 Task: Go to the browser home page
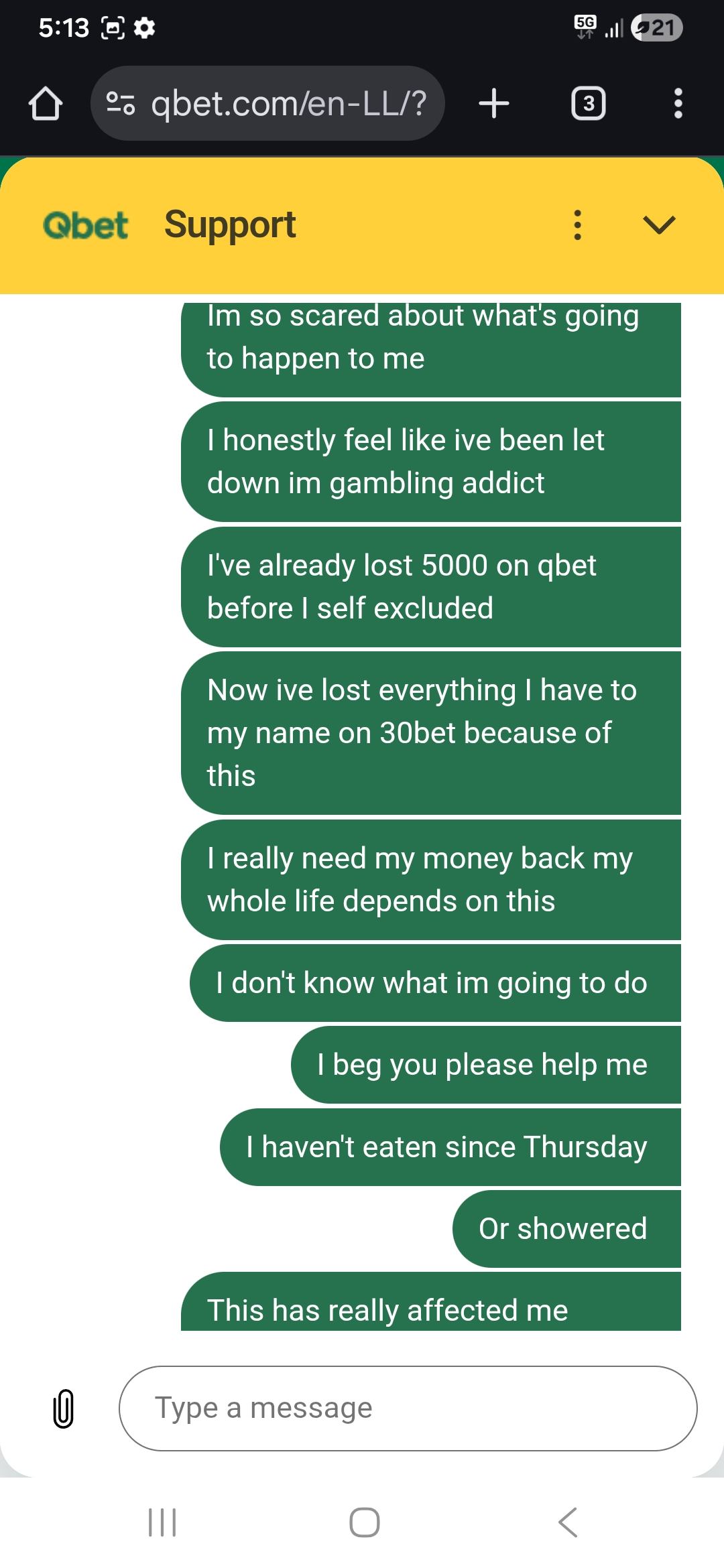click(46, 104)
